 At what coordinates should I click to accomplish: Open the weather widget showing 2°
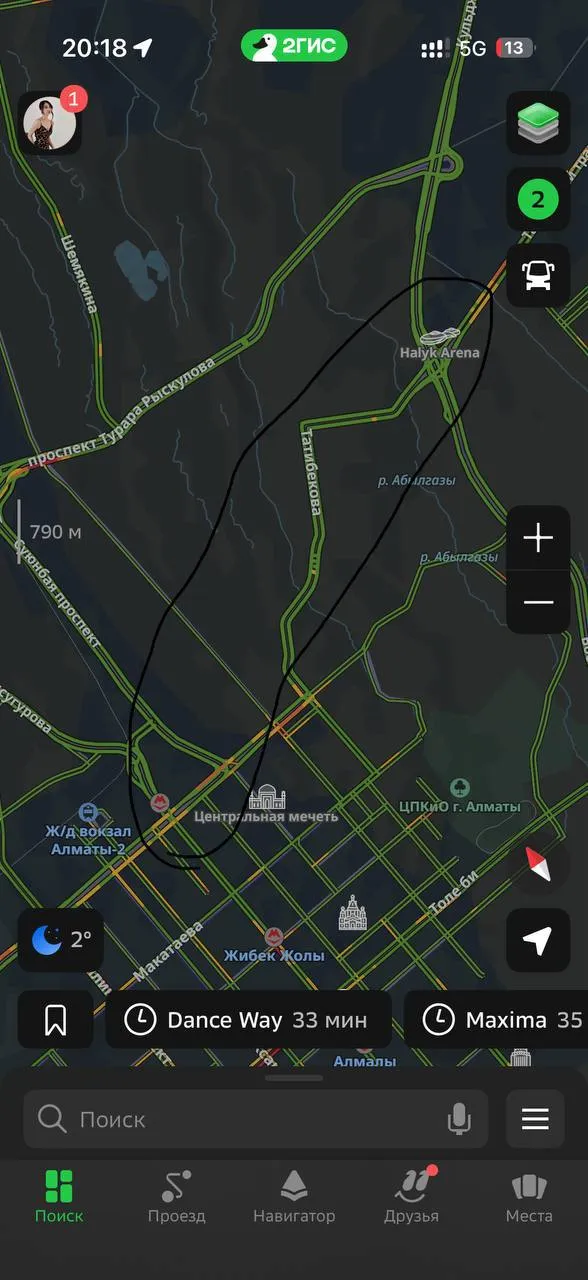[61, 940]
